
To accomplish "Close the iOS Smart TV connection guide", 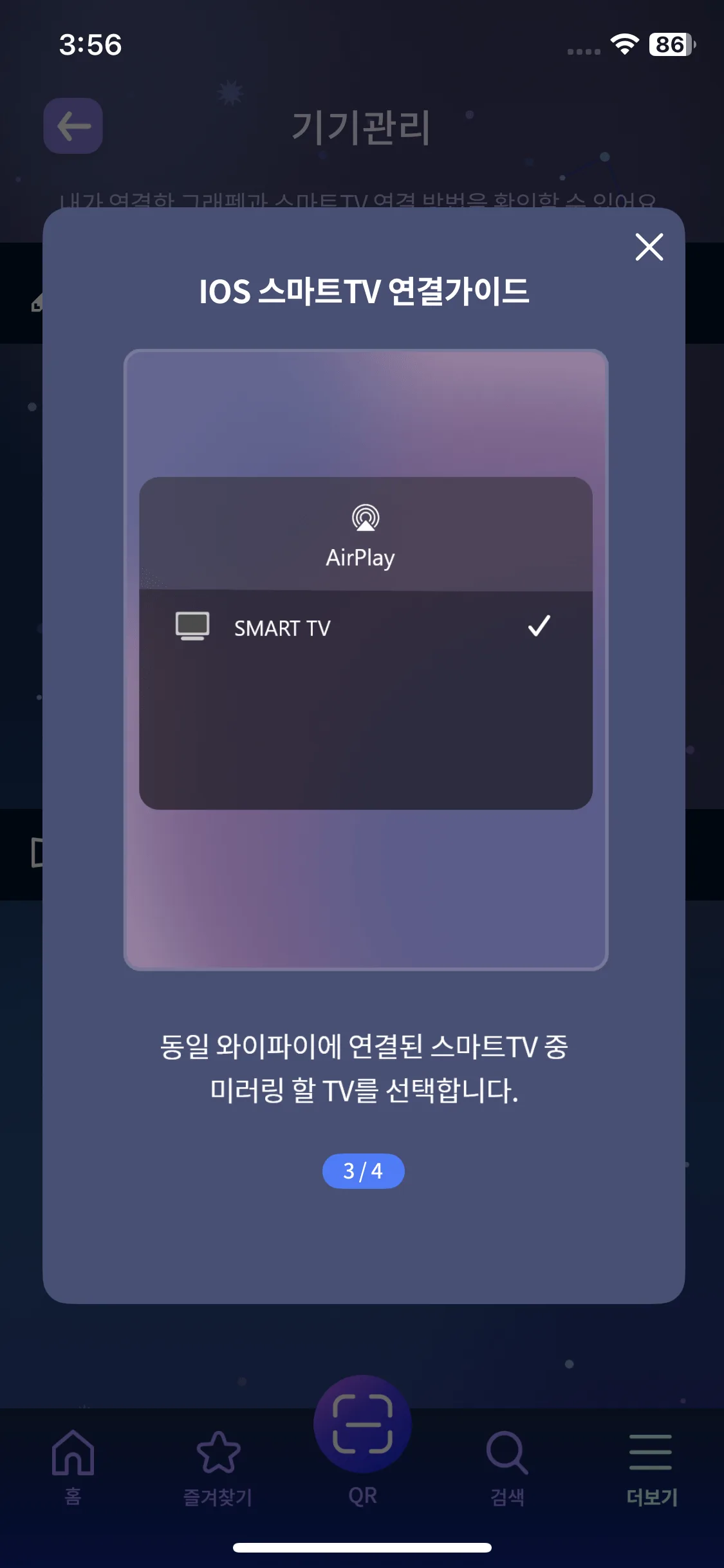I will coord(649,247).
